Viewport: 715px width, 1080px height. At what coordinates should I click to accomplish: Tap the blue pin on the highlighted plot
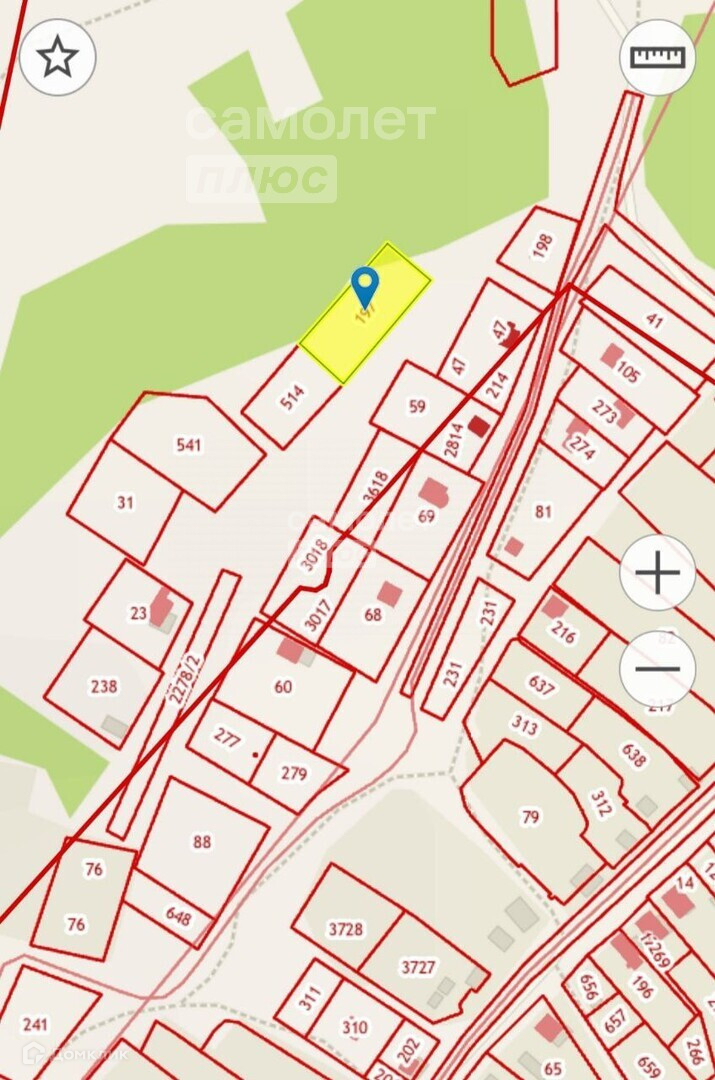pyautogui.click(x=365, y=285)
